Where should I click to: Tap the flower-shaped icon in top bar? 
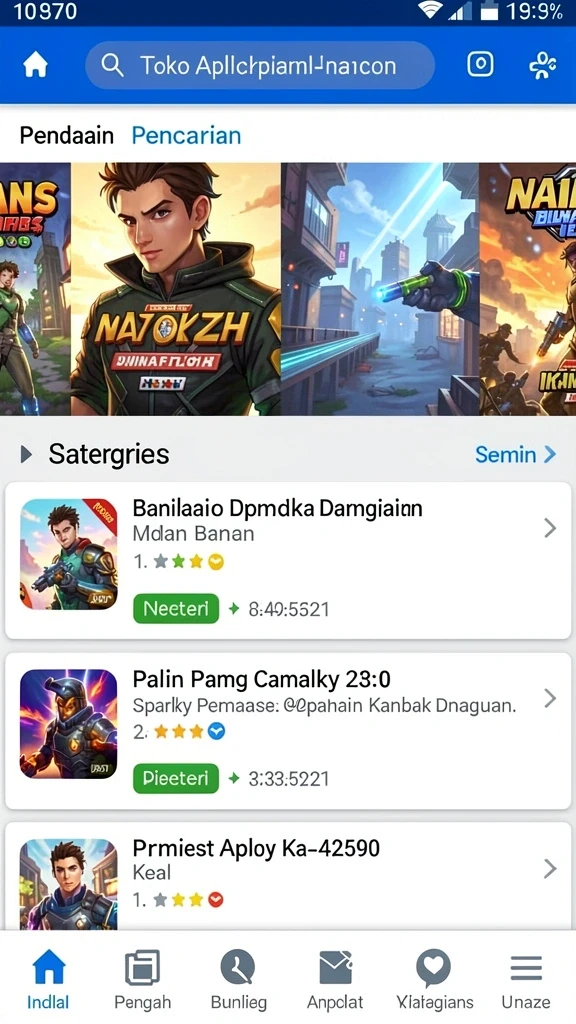542,65
